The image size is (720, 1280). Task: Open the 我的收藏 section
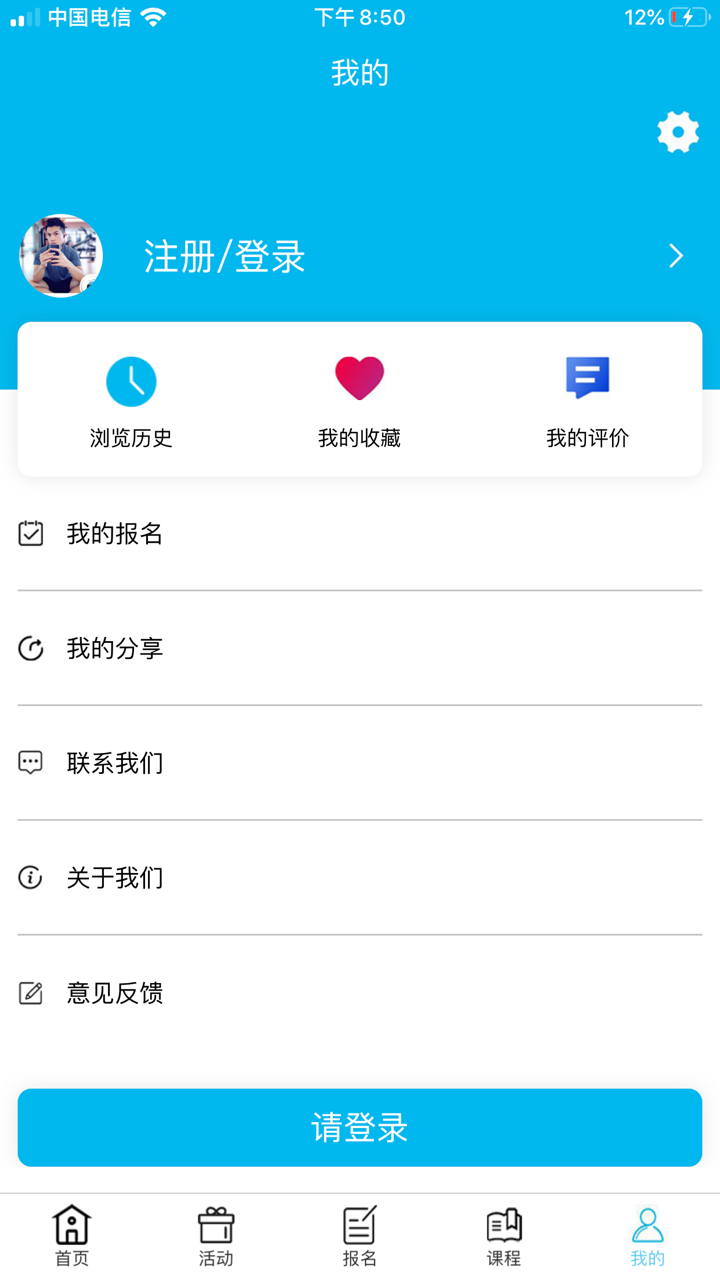click(360, 398)
